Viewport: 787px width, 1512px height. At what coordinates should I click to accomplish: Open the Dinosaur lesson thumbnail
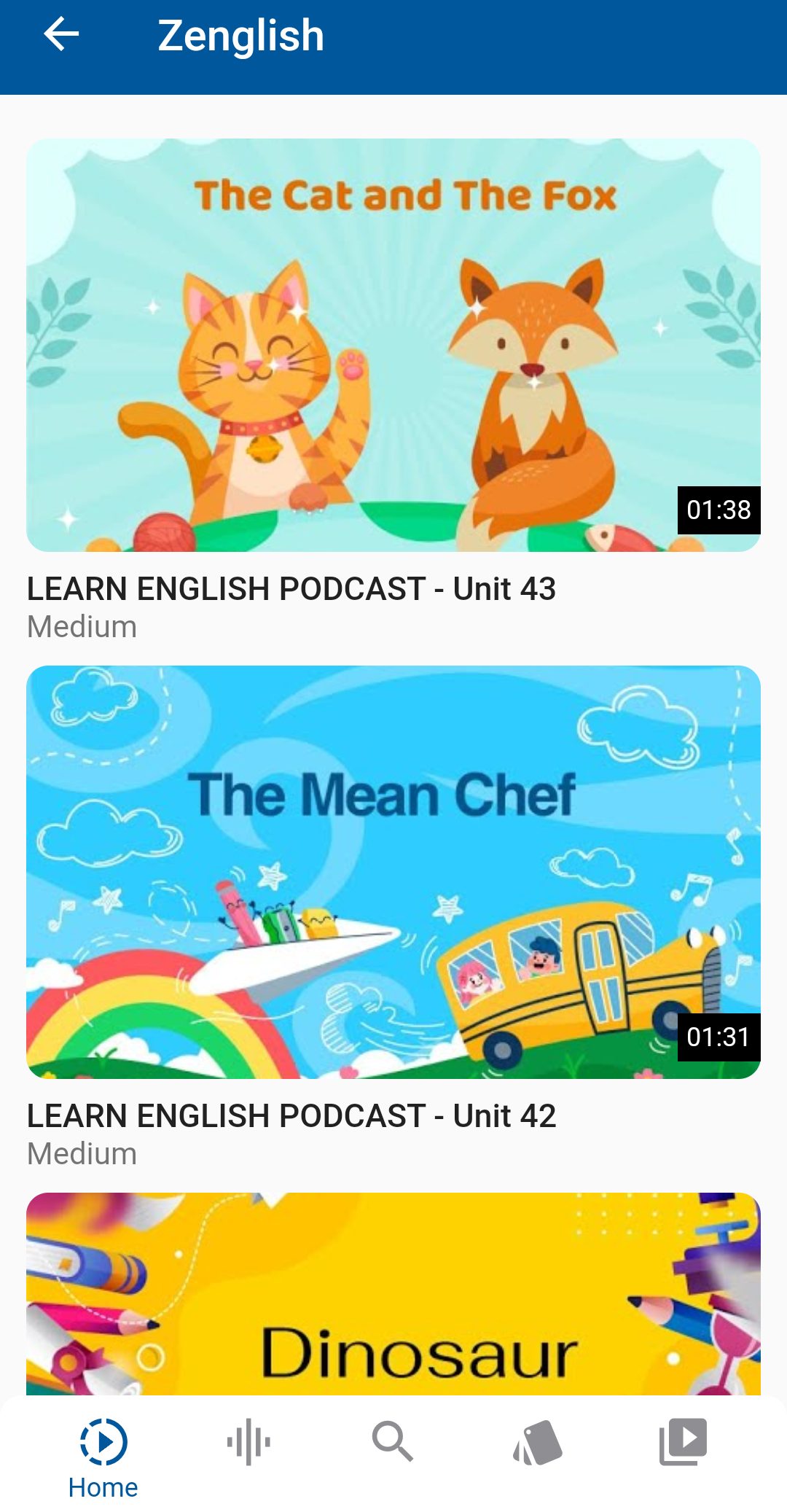pos(393,1305)
